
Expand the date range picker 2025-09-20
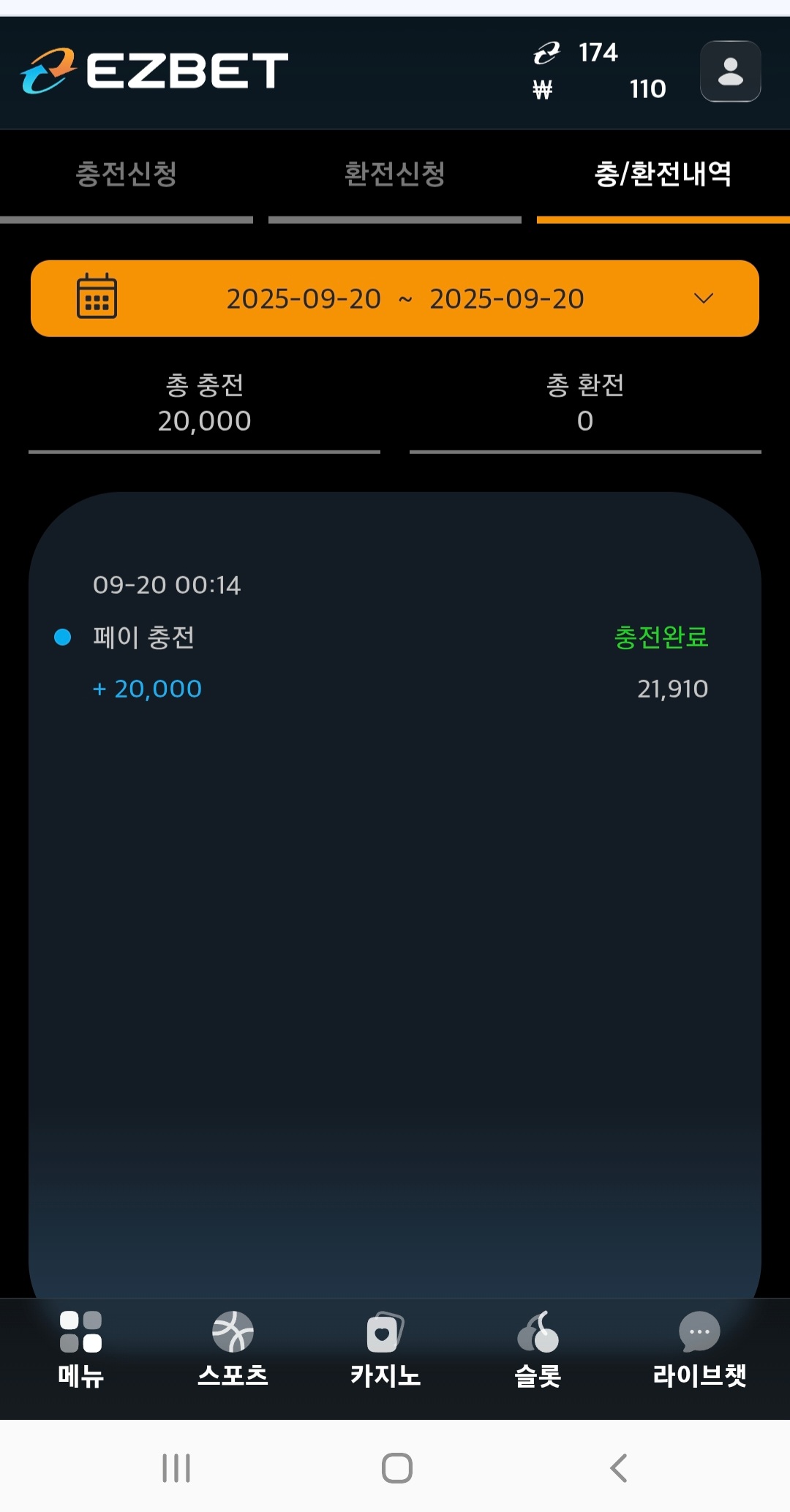[x=395, y=298]
